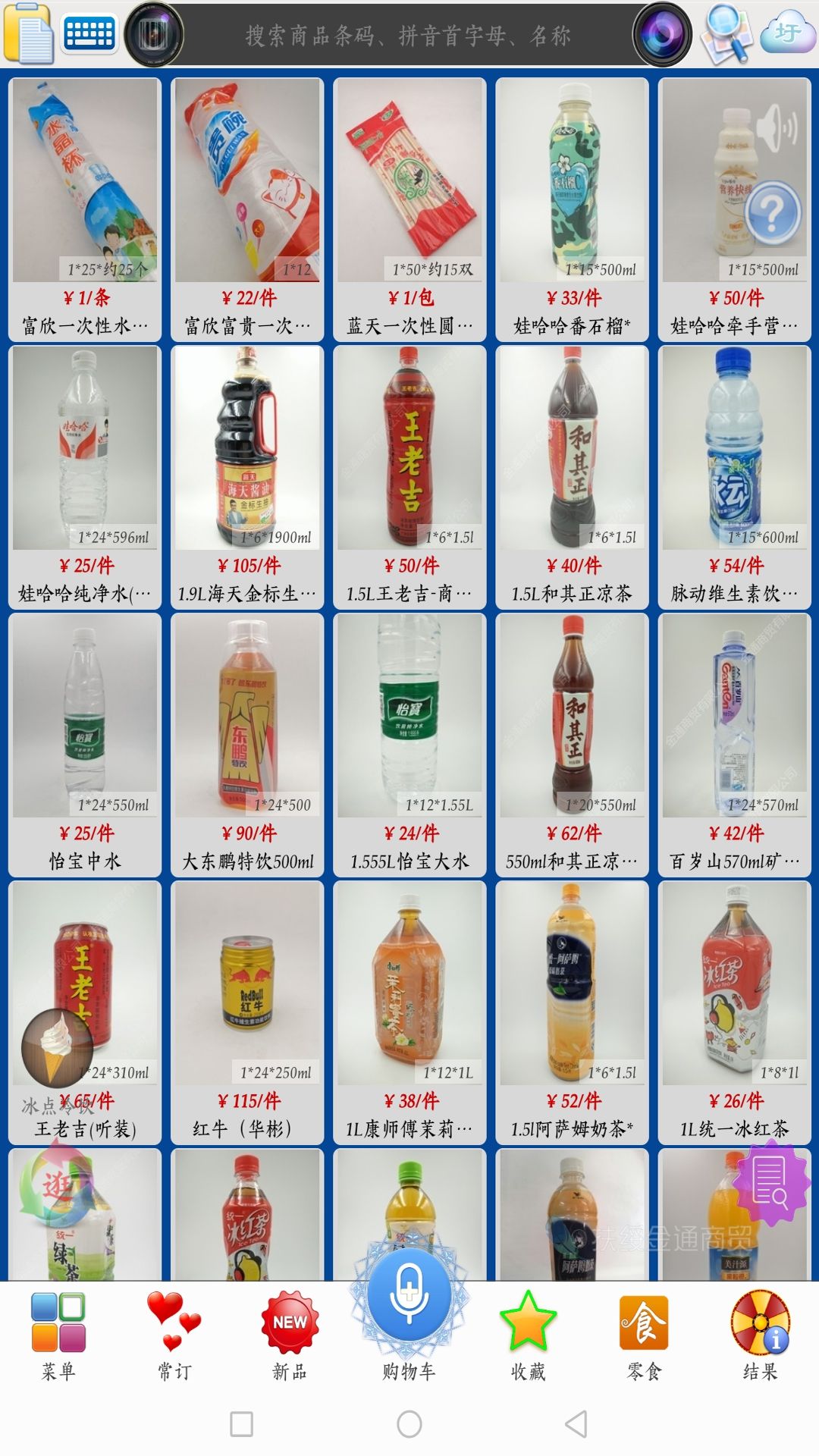819x1456 pixels.
Task: View the 收藏 favorites tab
Action: (x=528, y=1336)
